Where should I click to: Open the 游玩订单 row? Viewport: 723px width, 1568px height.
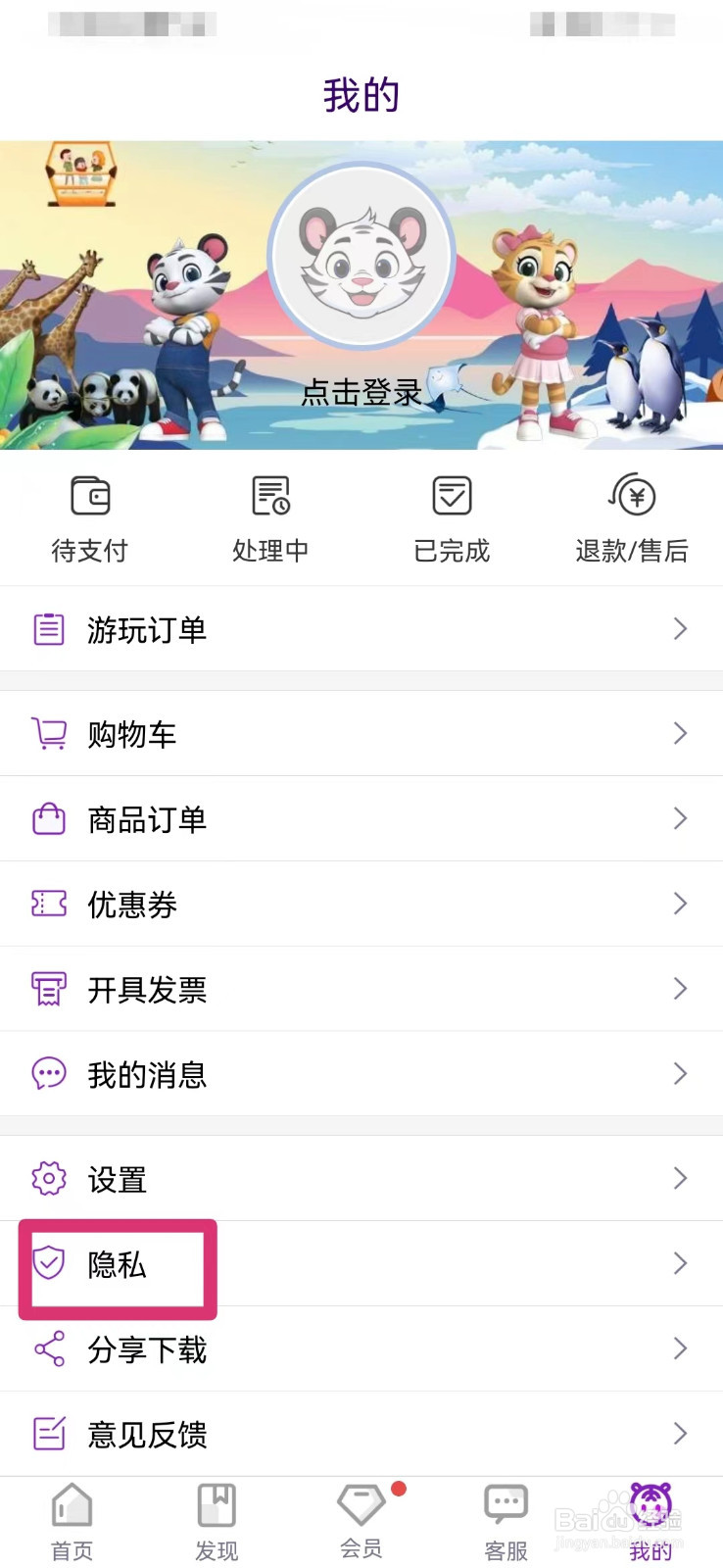coord(361,629)
